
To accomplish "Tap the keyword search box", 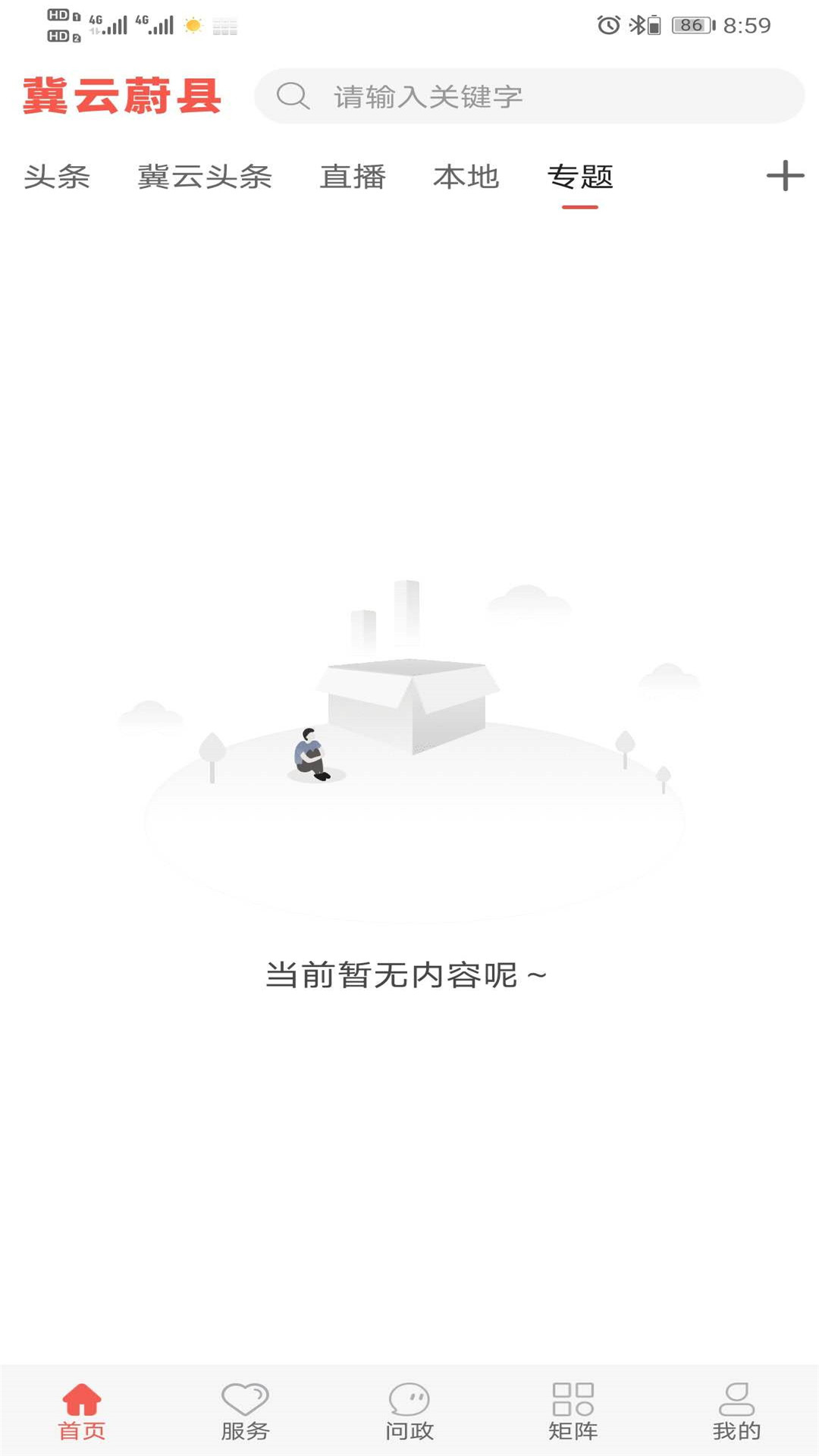I will coord(529,96).
